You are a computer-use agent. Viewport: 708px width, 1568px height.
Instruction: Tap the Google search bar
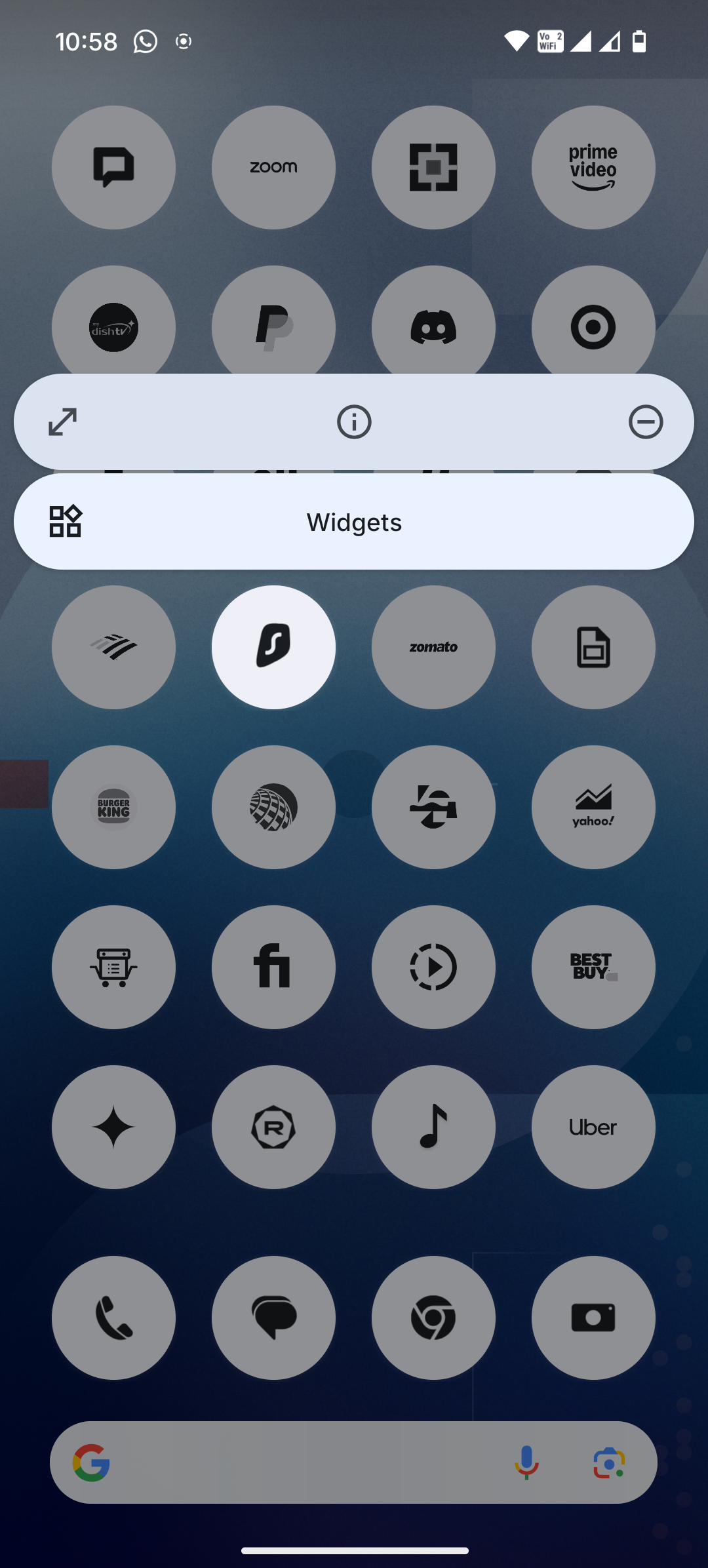point(302,1462)
